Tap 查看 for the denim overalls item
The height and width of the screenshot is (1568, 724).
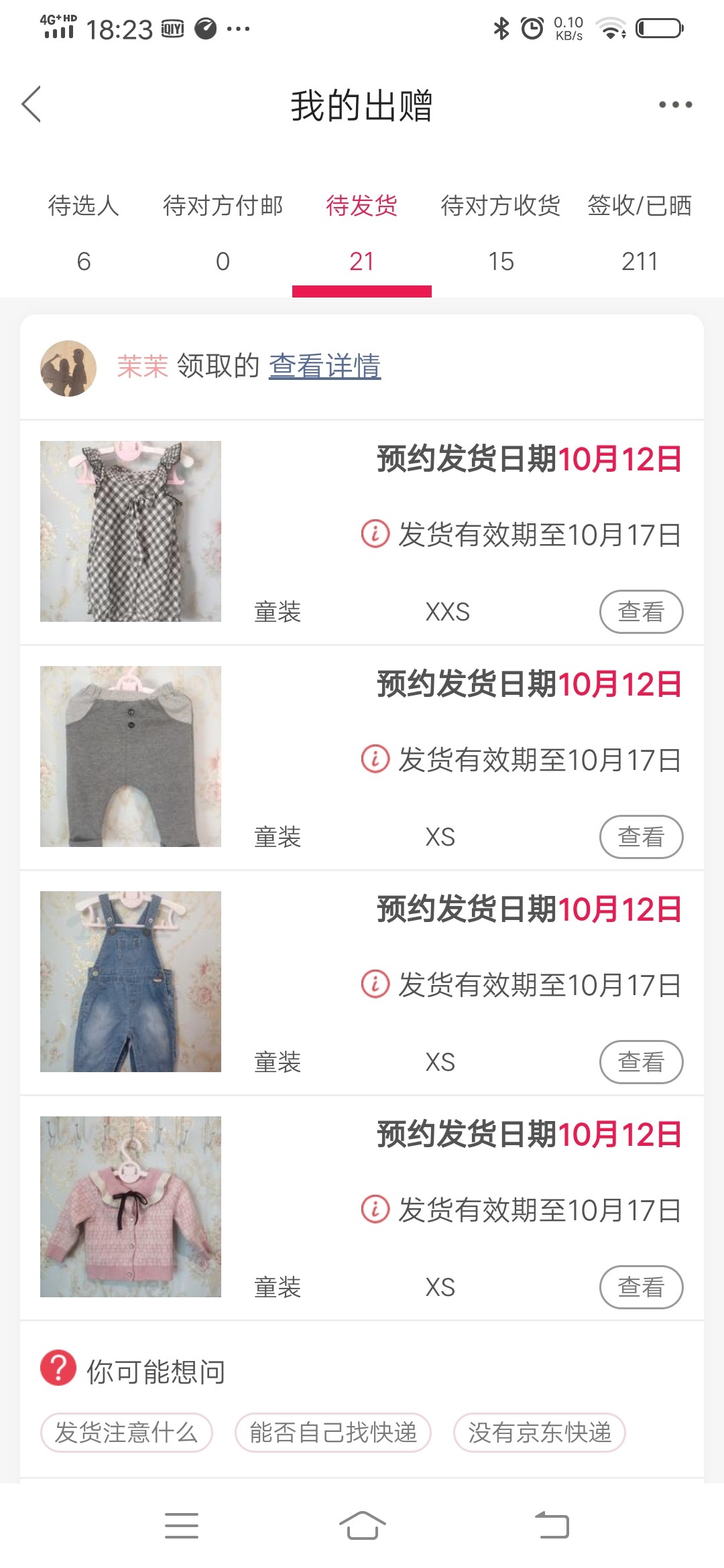coord(640,1062)
